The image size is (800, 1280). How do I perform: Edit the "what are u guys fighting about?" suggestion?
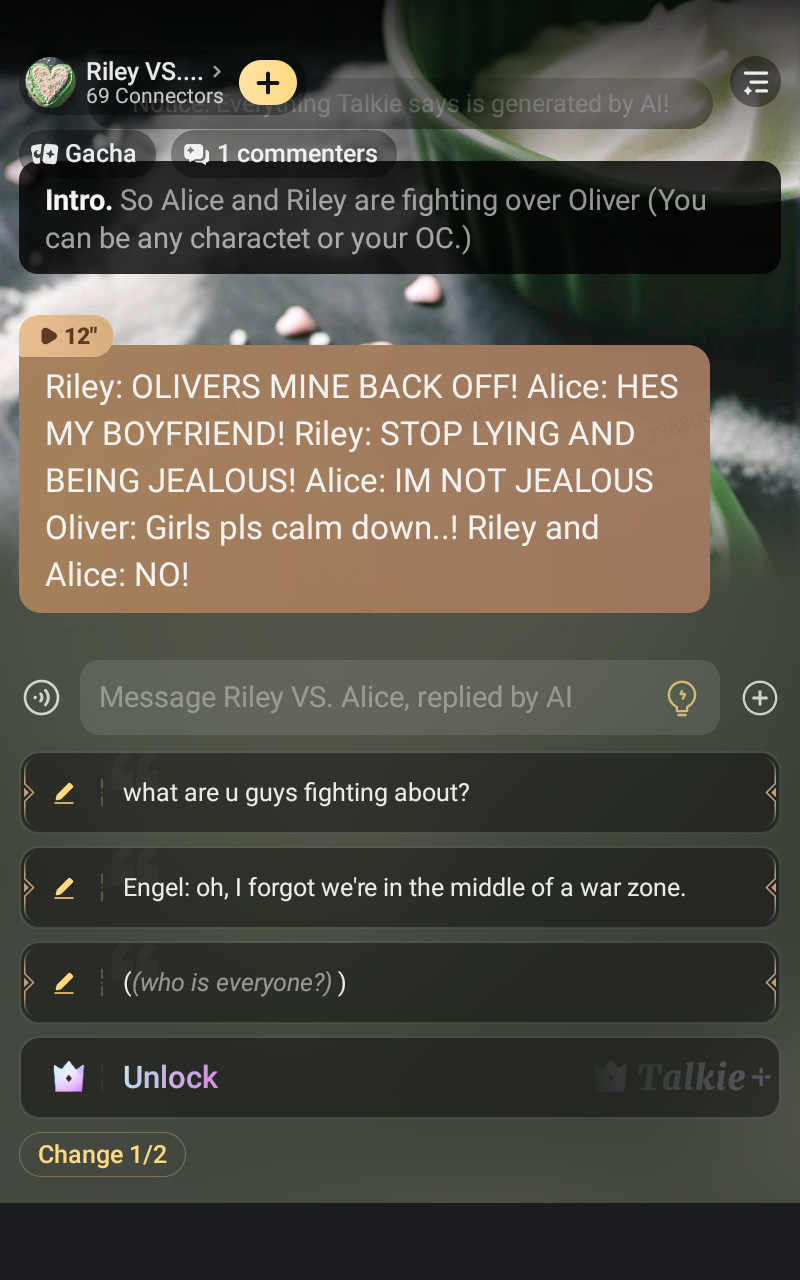64,793
